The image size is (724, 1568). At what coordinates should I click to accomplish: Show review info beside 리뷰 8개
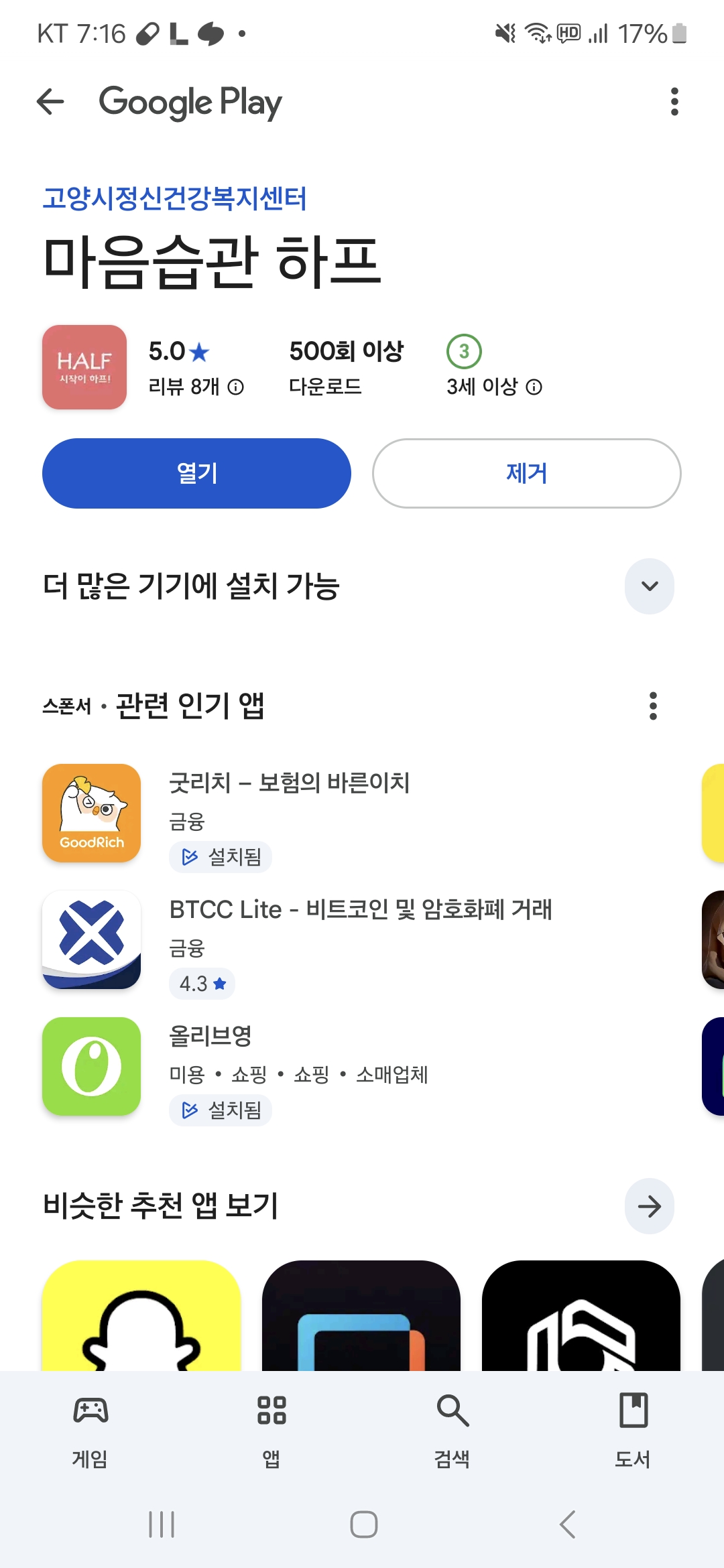pyautogui.click(x=236, y=387)
